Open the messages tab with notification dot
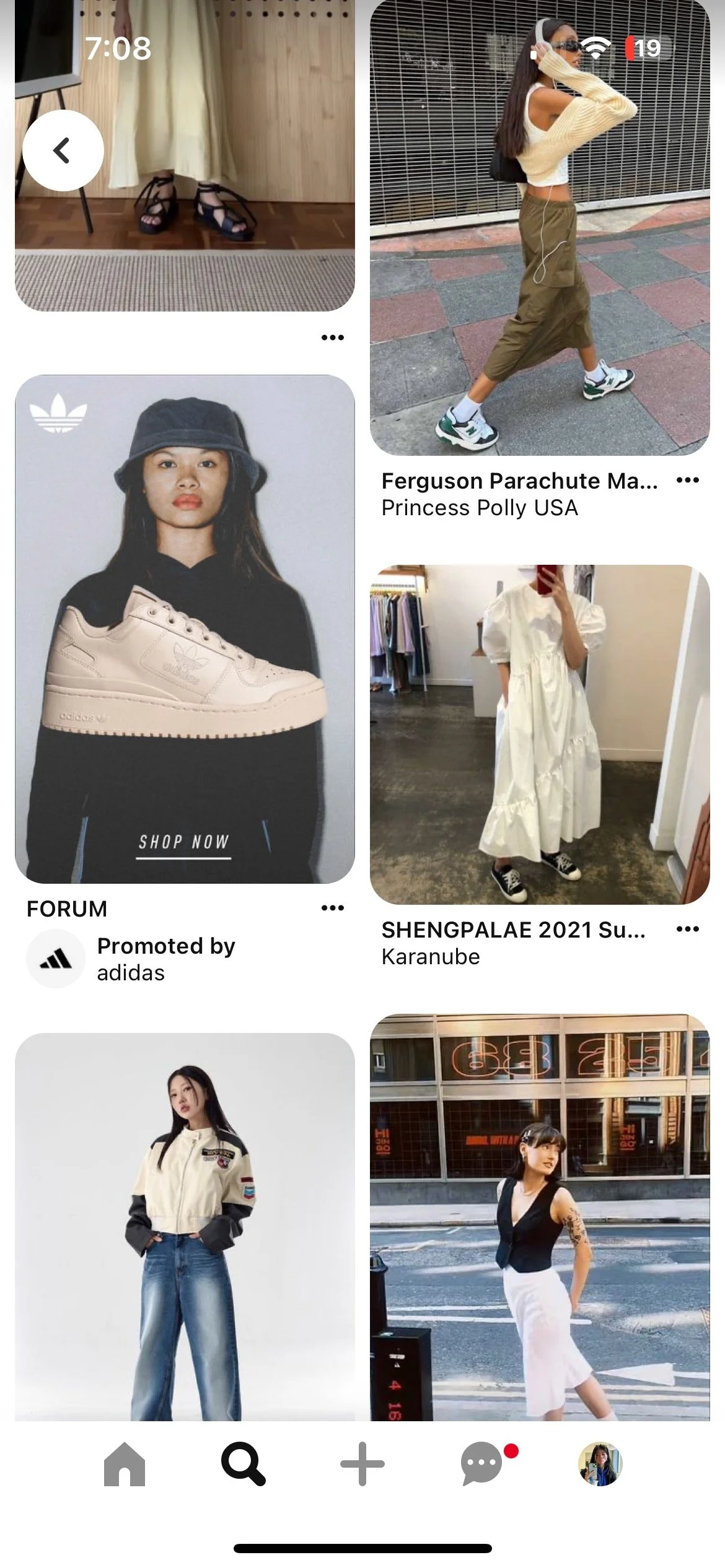The width and height of the screenshot is (725, 1568). [482, 1464]
